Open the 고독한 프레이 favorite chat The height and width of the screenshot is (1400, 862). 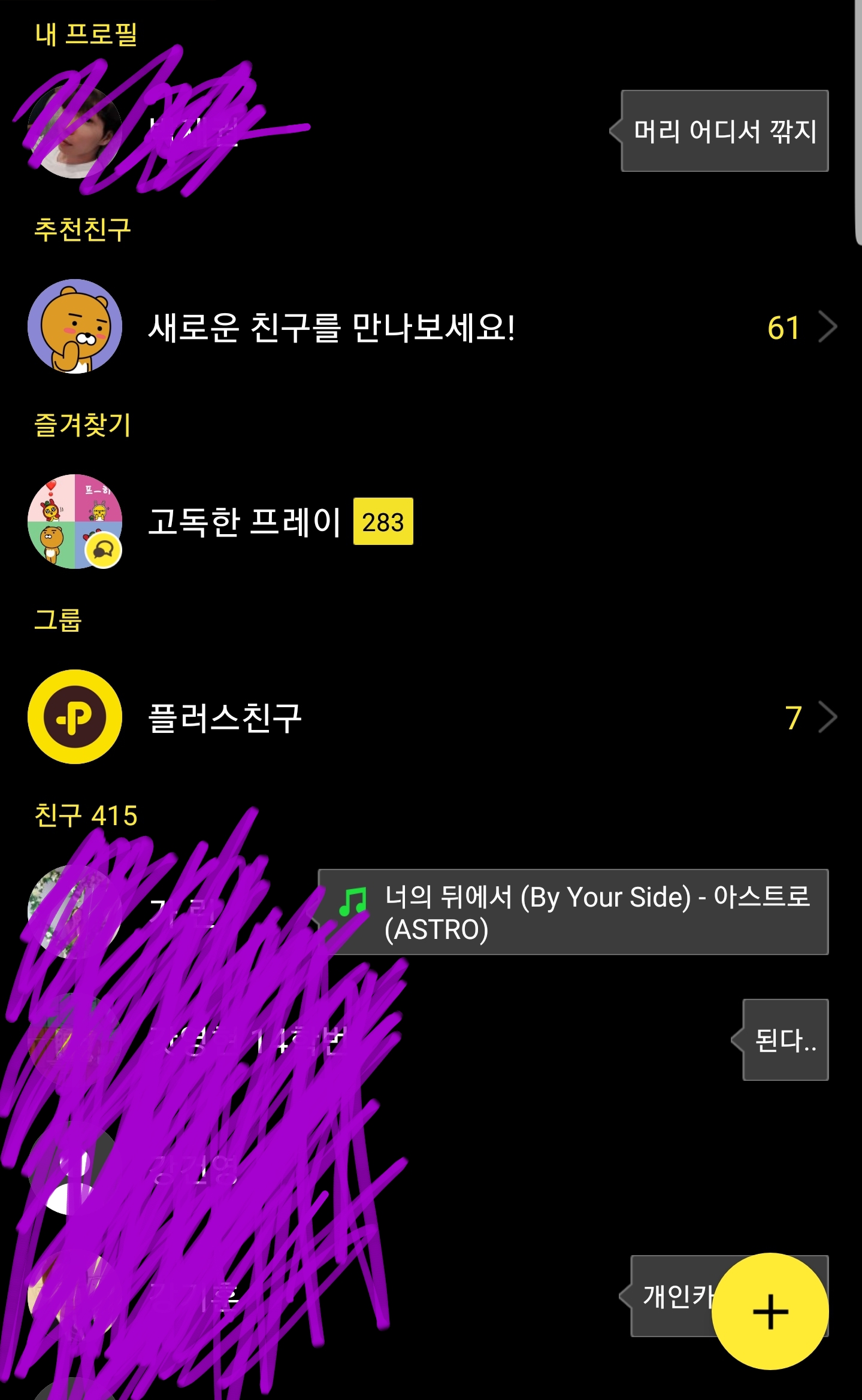(x=244, y=522)
